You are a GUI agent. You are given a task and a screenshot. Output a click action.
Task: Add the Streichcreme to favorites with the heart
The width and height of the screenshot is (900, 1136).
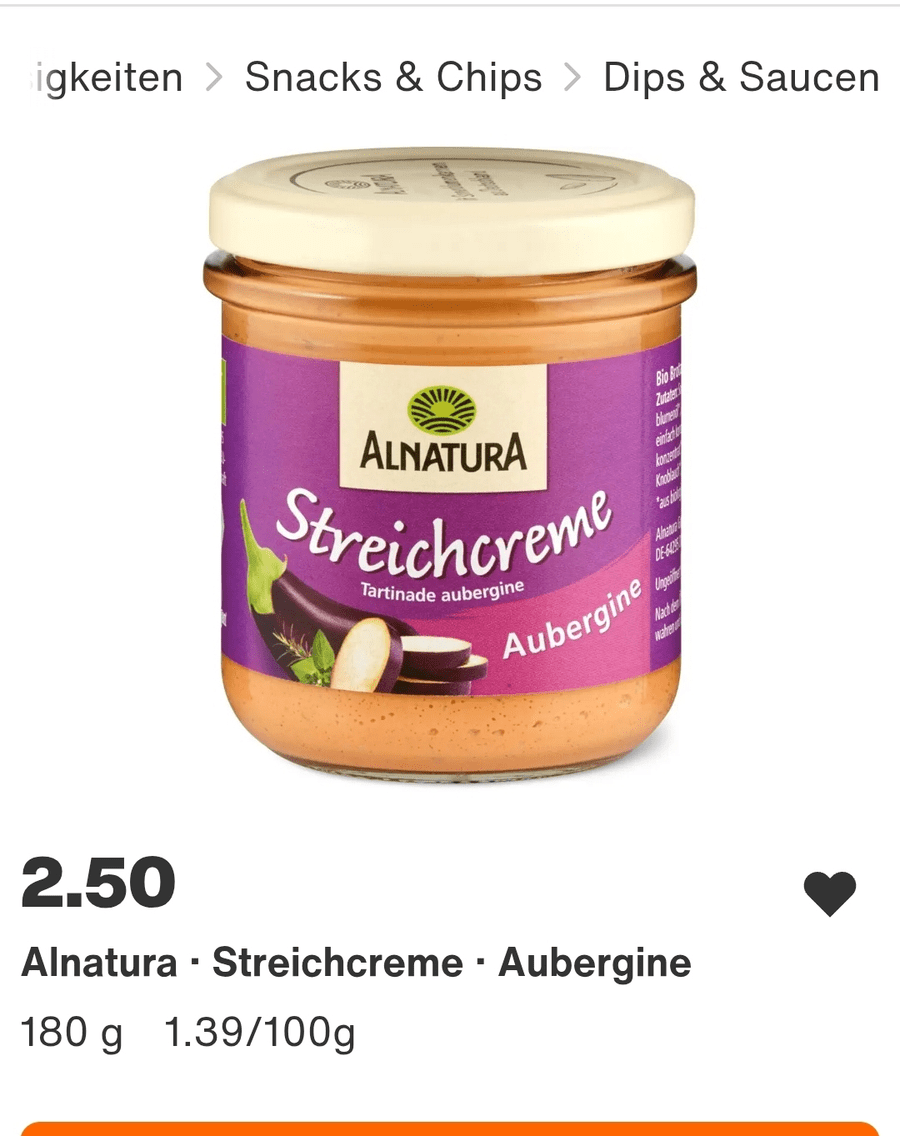point(830,893)
